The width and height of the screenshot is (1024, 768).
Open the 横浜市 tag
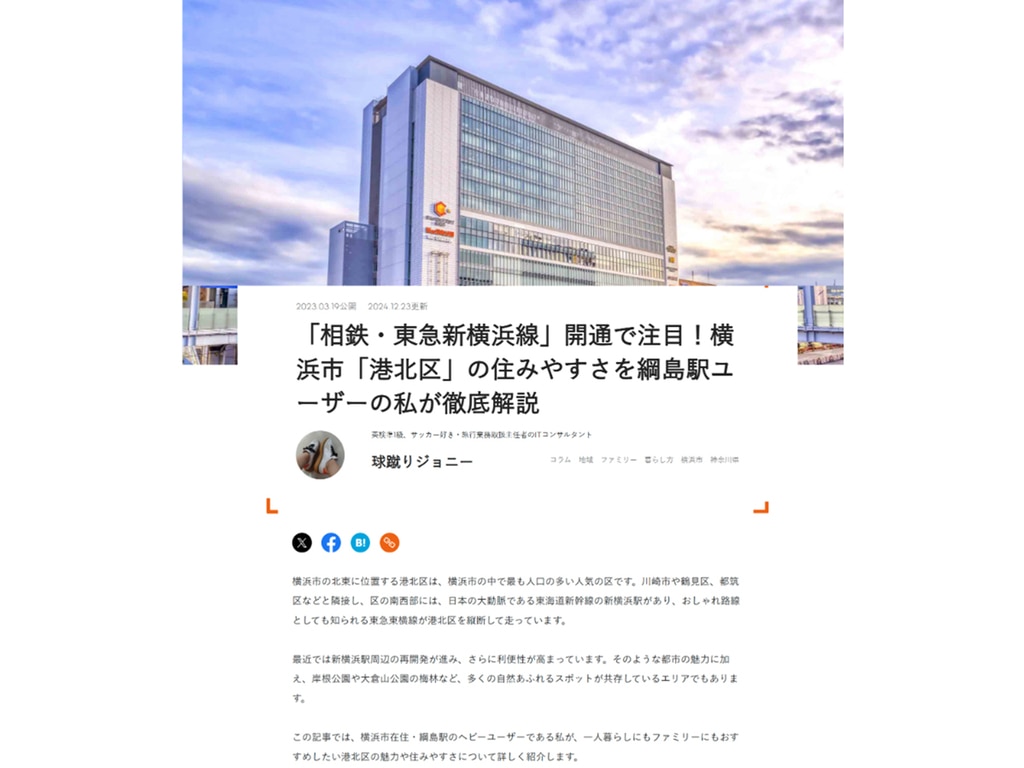pos(692,460)
